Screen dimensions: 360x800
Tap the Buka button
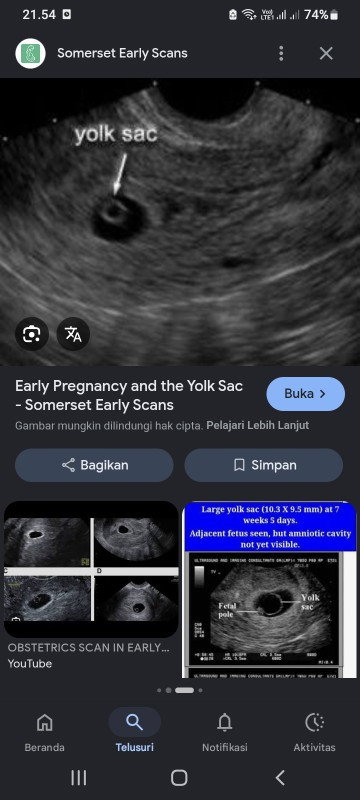pos(305,394)
